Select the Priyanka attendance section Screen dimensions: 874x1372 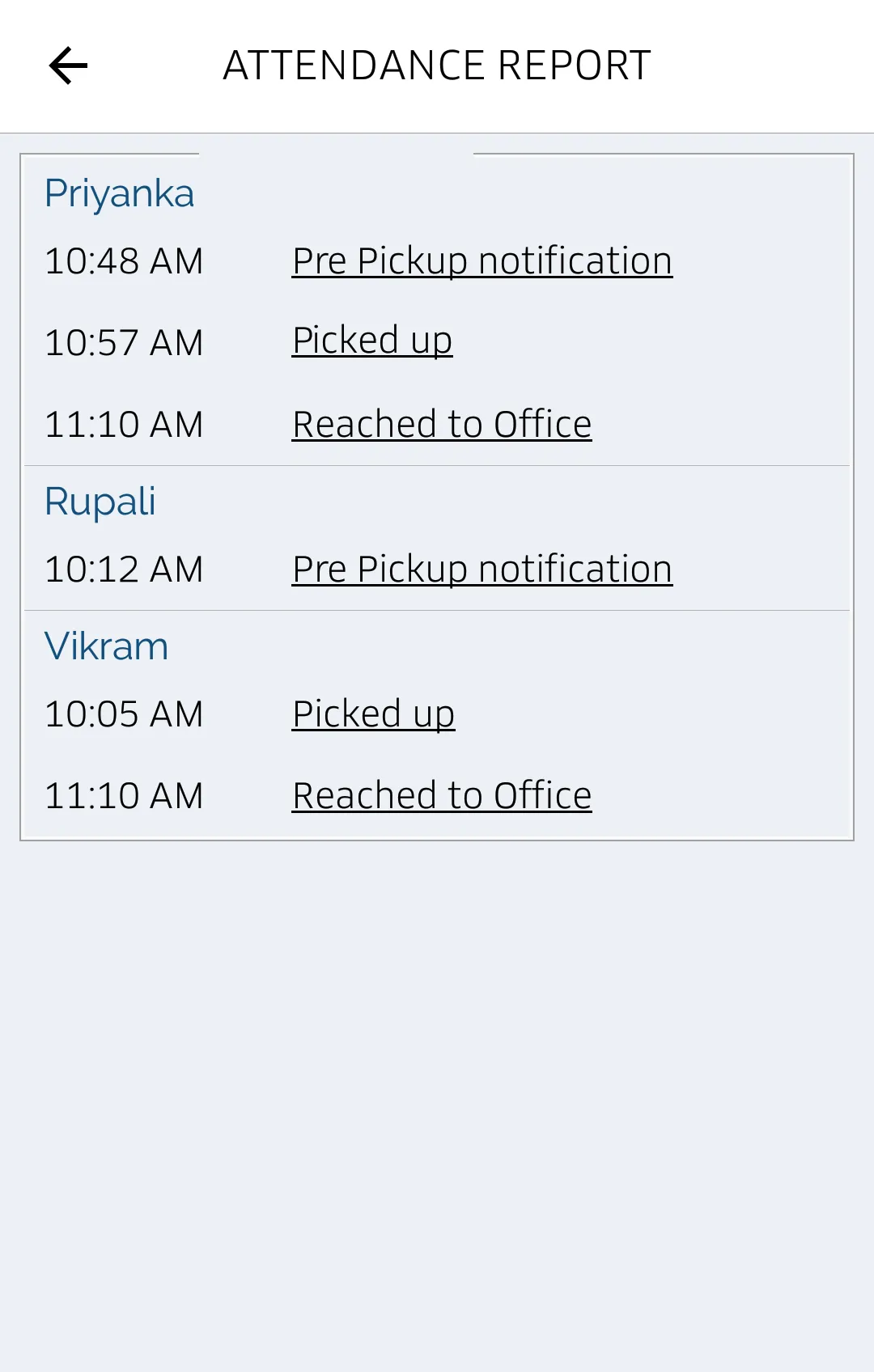[x=437, y=307]
